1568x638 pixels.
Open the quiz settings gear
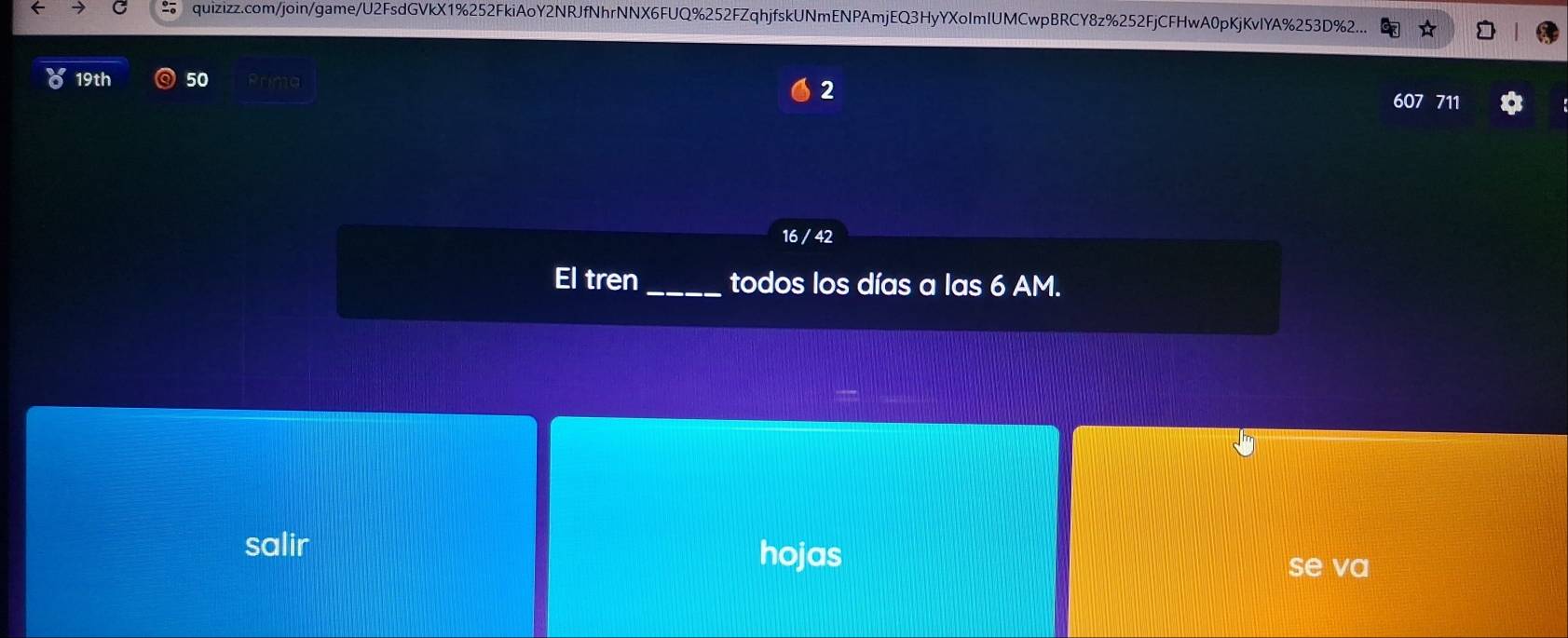[1511, 102]
